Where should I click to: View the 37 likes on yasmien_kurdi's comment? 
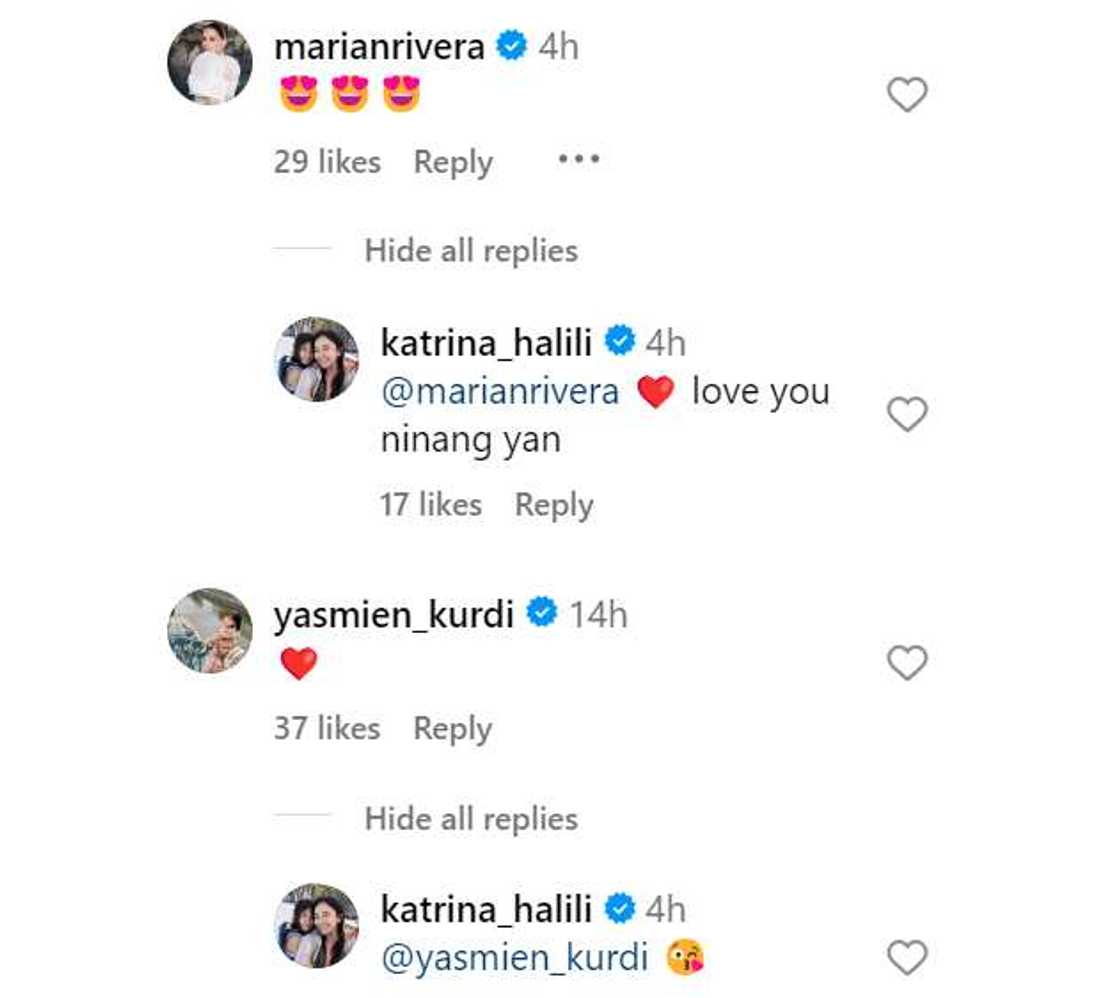pyautogui.click(x=327, y=728)
